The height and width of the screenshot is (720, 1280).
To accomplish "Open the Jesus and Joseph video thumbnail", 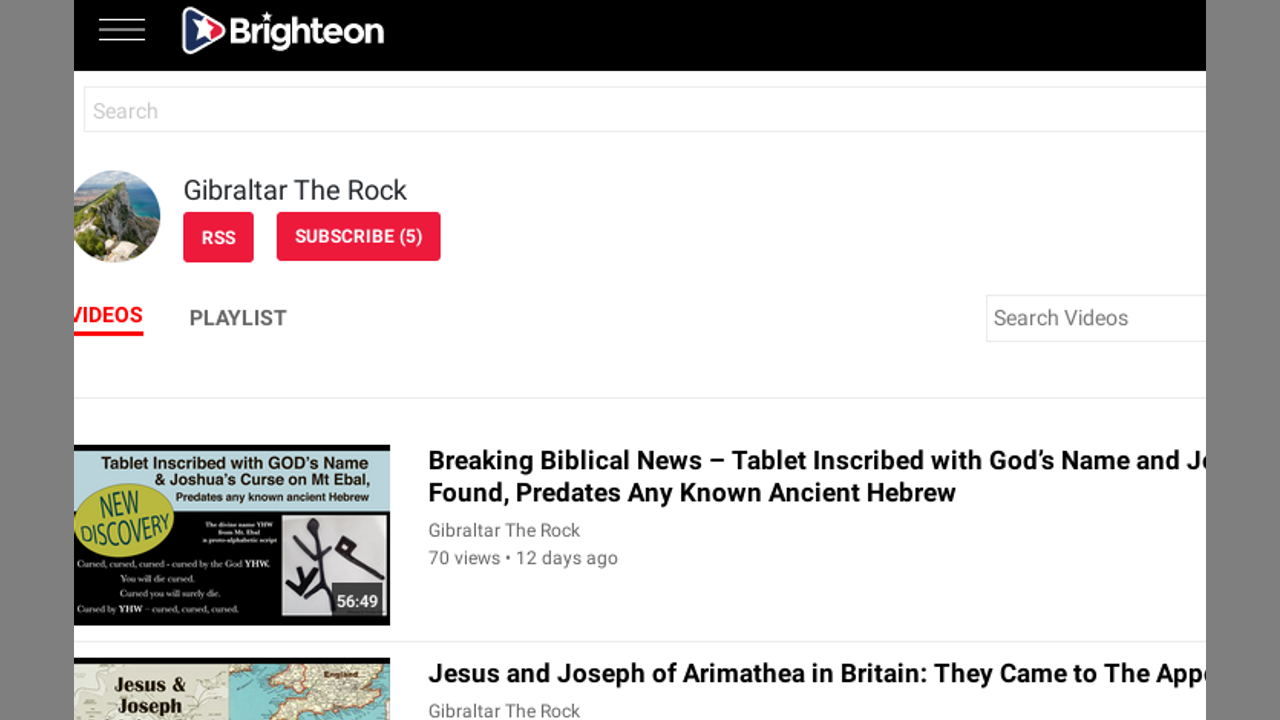I will coord(232,690).
